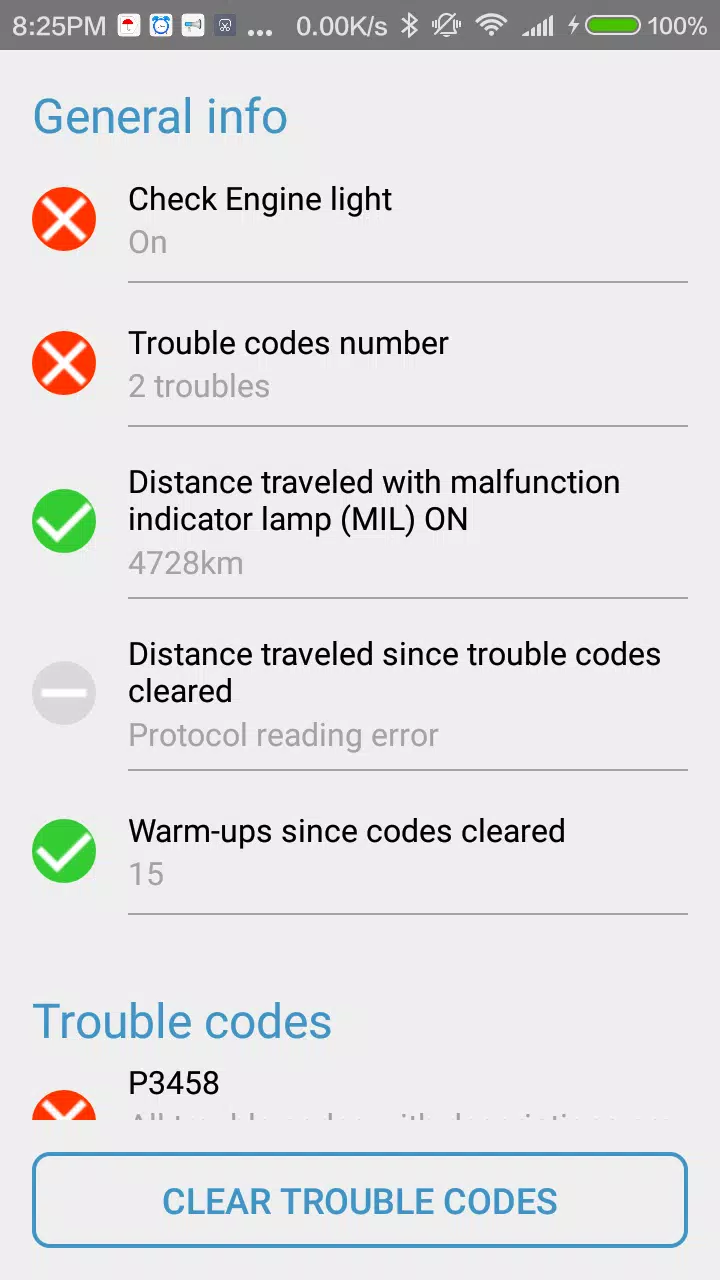This screenshot has height=1280, width=720.
Task: Click the green battery charging indicator
Action: tap(611, 25)
